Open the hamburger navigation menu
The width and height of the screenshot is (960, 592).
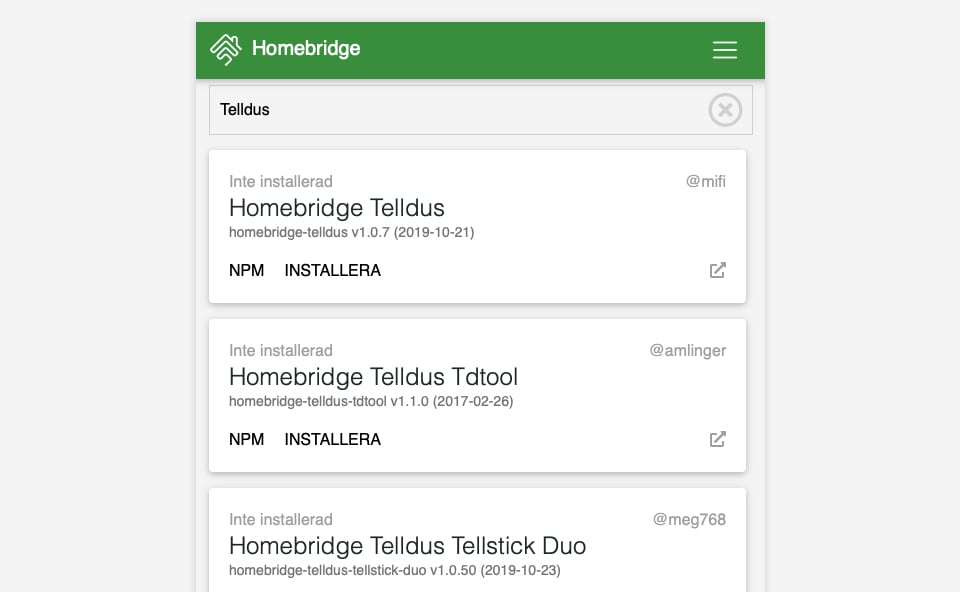pyautogui.click(x=725, y=50)
